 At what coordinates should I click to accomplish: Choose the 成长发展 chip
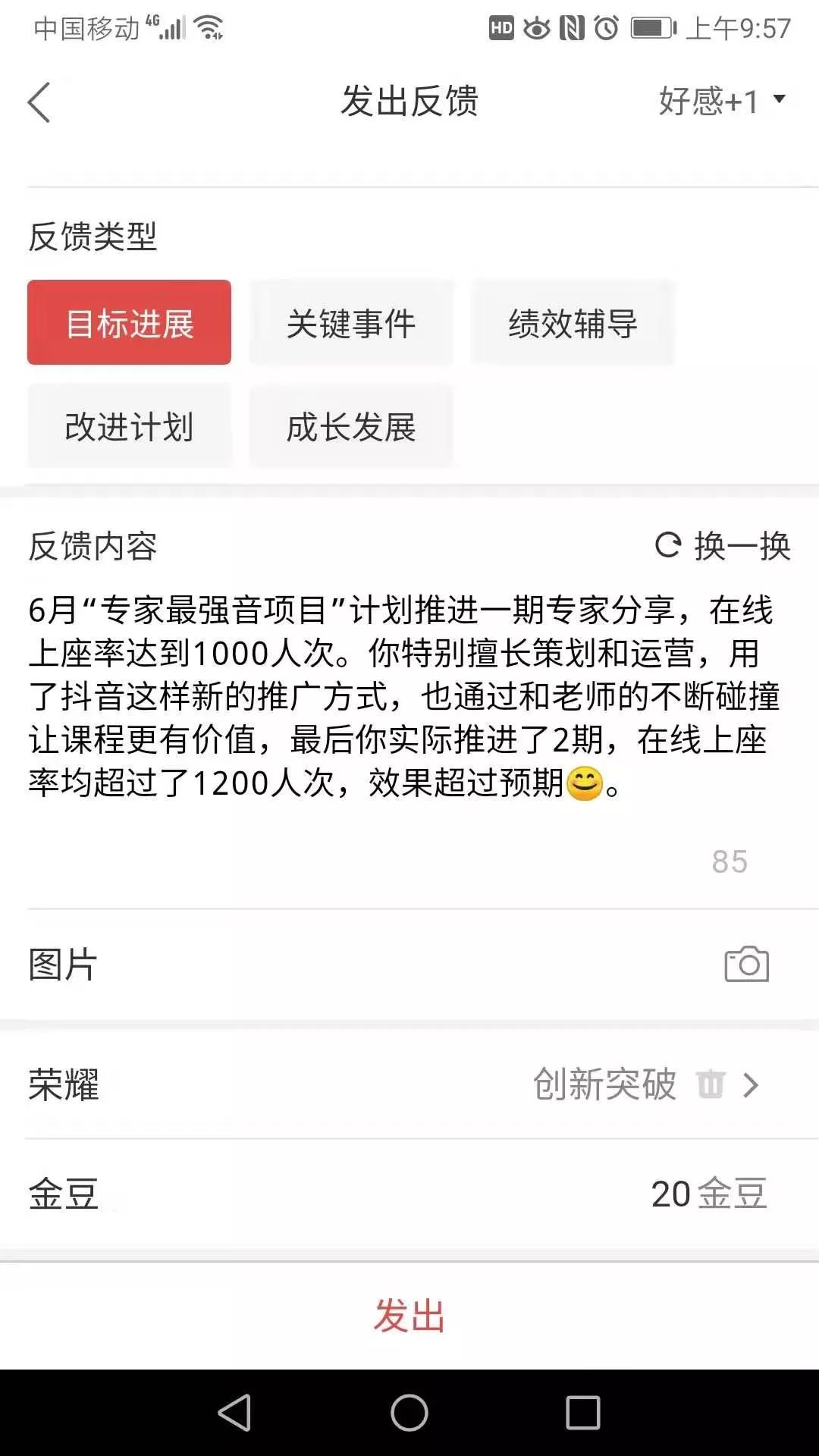tap(351, 426)
